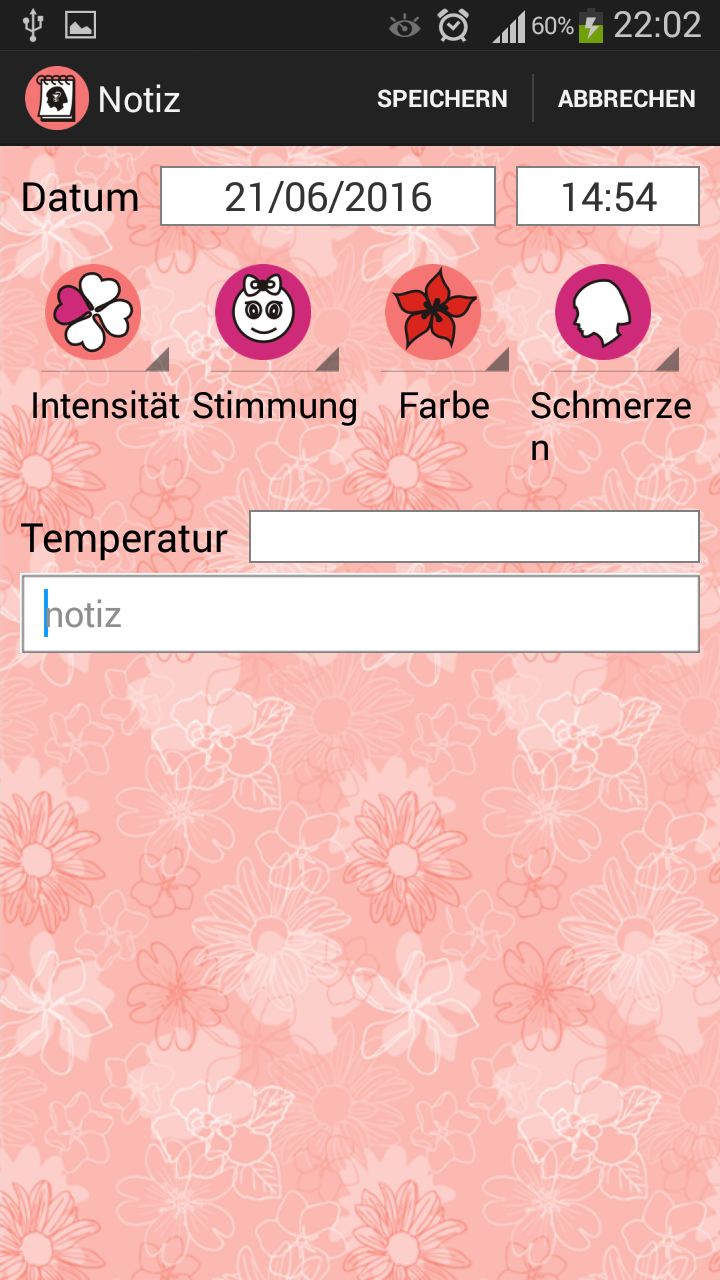720x1280 pixels.
Task: Focus the Temperatur input field
Action: (x=474, y=537)
